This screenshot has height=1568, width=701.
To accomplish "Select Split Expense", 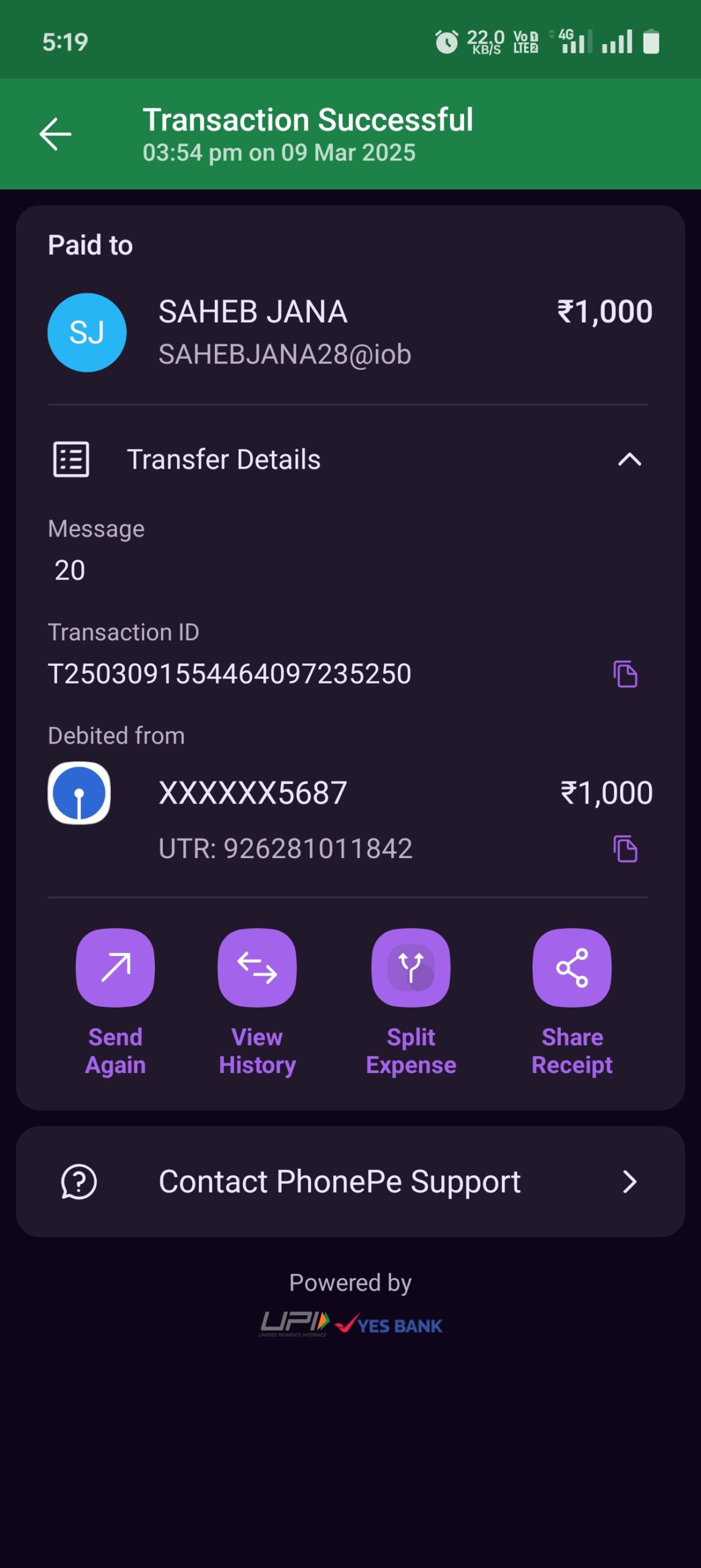I will pos(411,968).
